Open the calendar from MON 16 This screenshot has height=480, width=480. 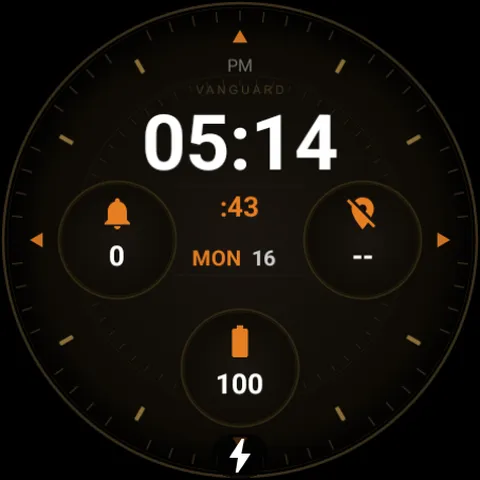pyautogui.click(x=234, y=258)
